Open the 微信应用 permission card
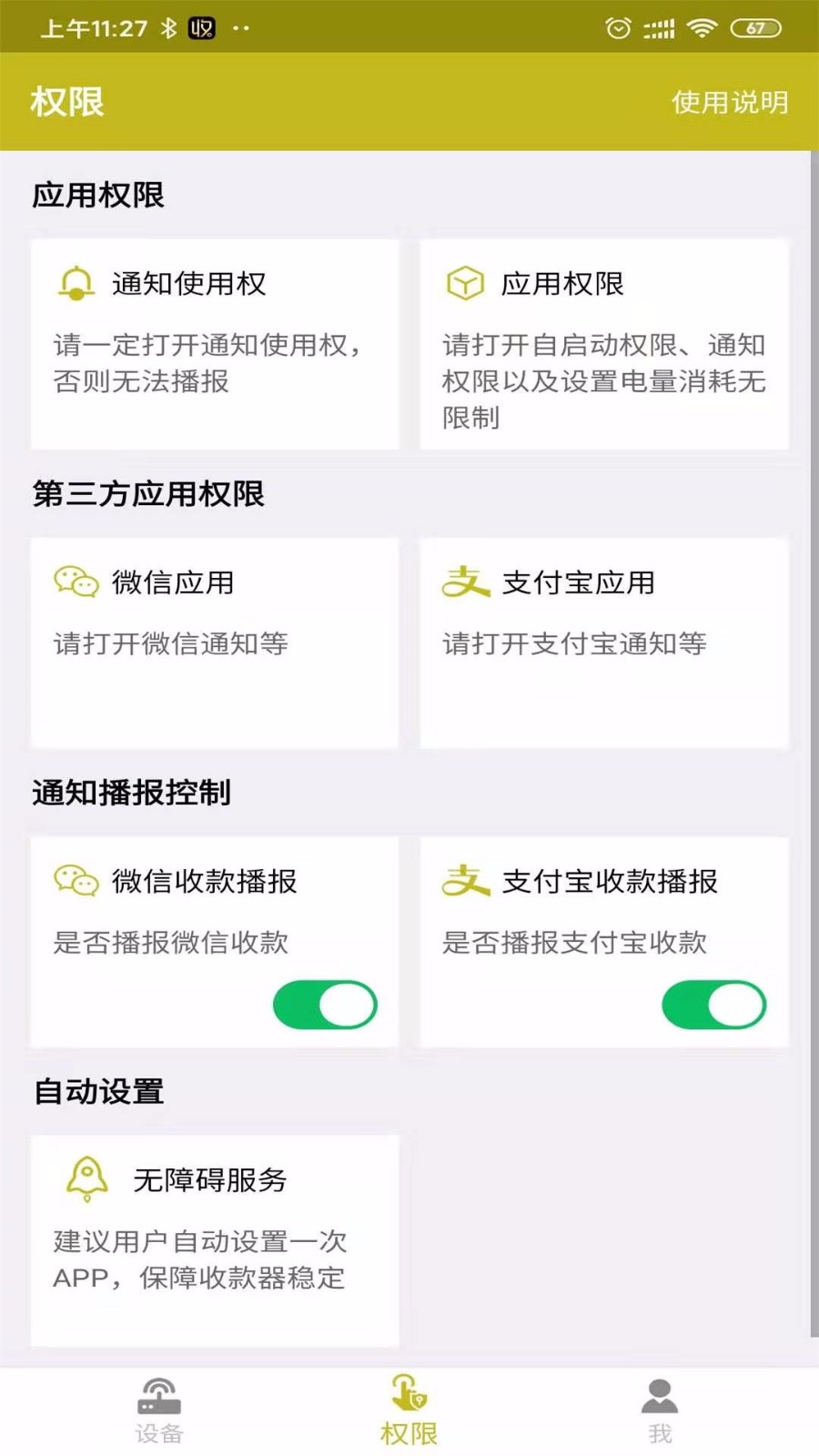The width and height of the screenshot is (819, 1456). tap(215, 642)
